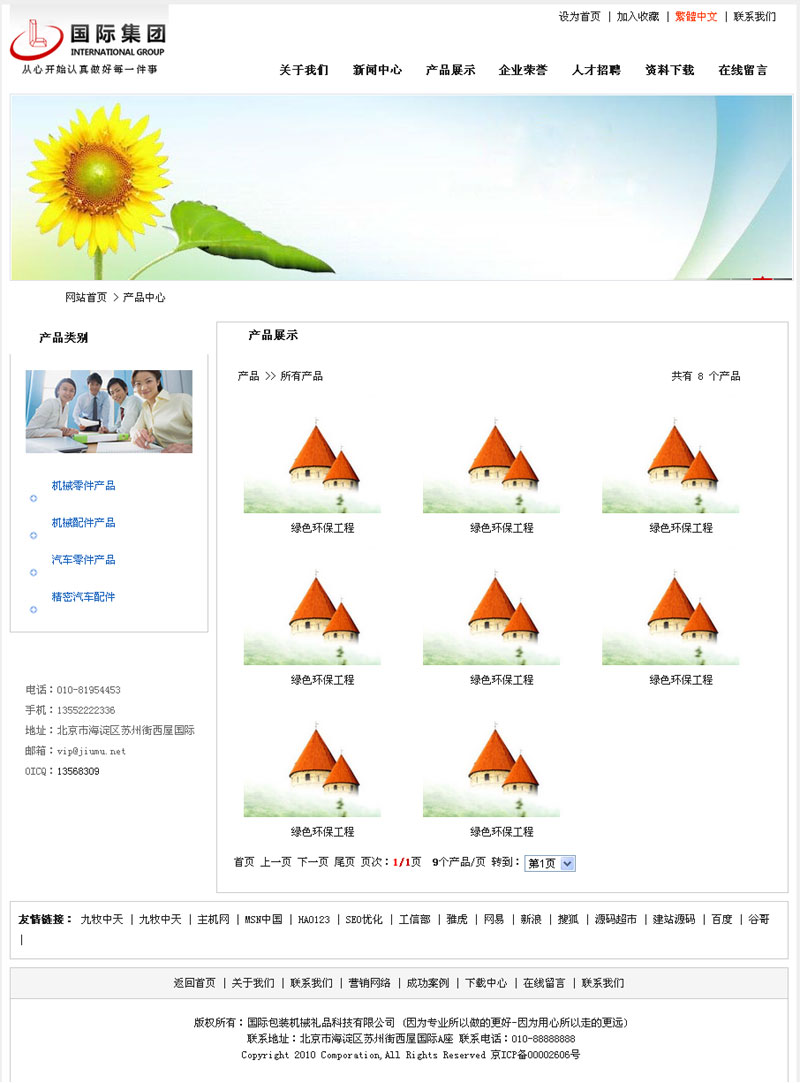Open 精密汽车配件 category
The height and width of the screenshot is (1083, 800).
click(x=83, y=597)
